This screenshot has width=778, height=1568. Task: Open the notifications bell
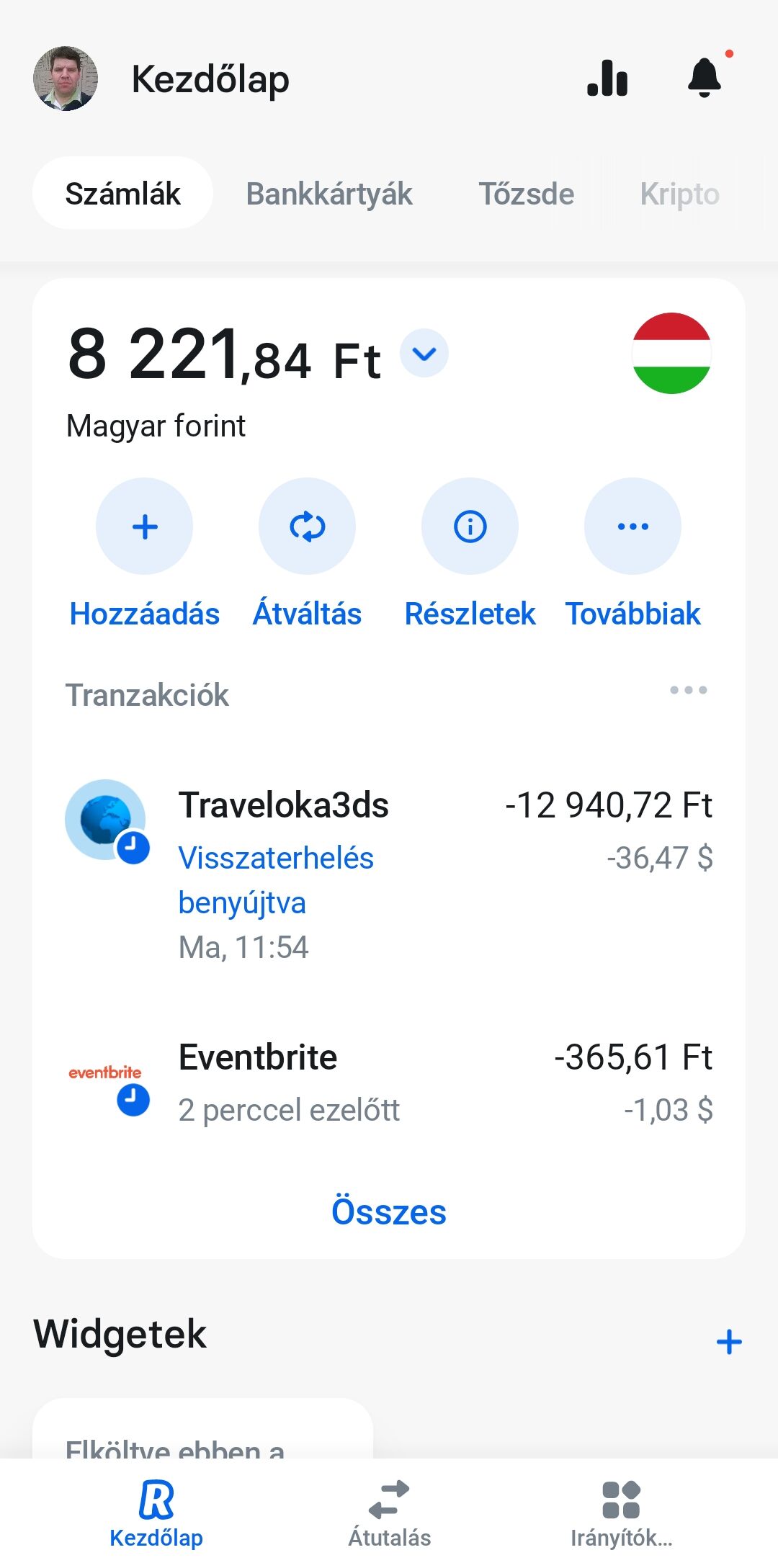[705, 78]
